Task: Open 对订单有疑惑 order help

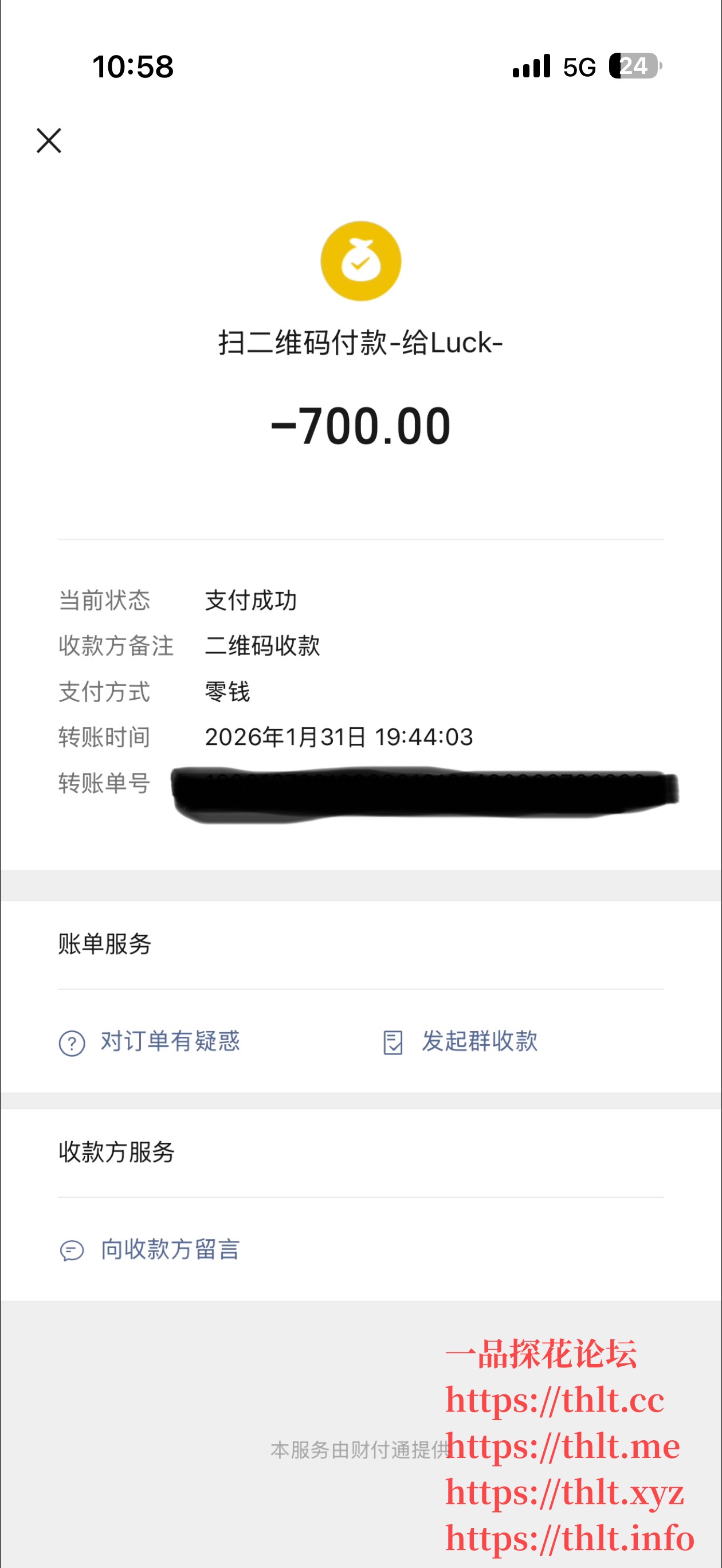Action: [x=150, y=1041]
